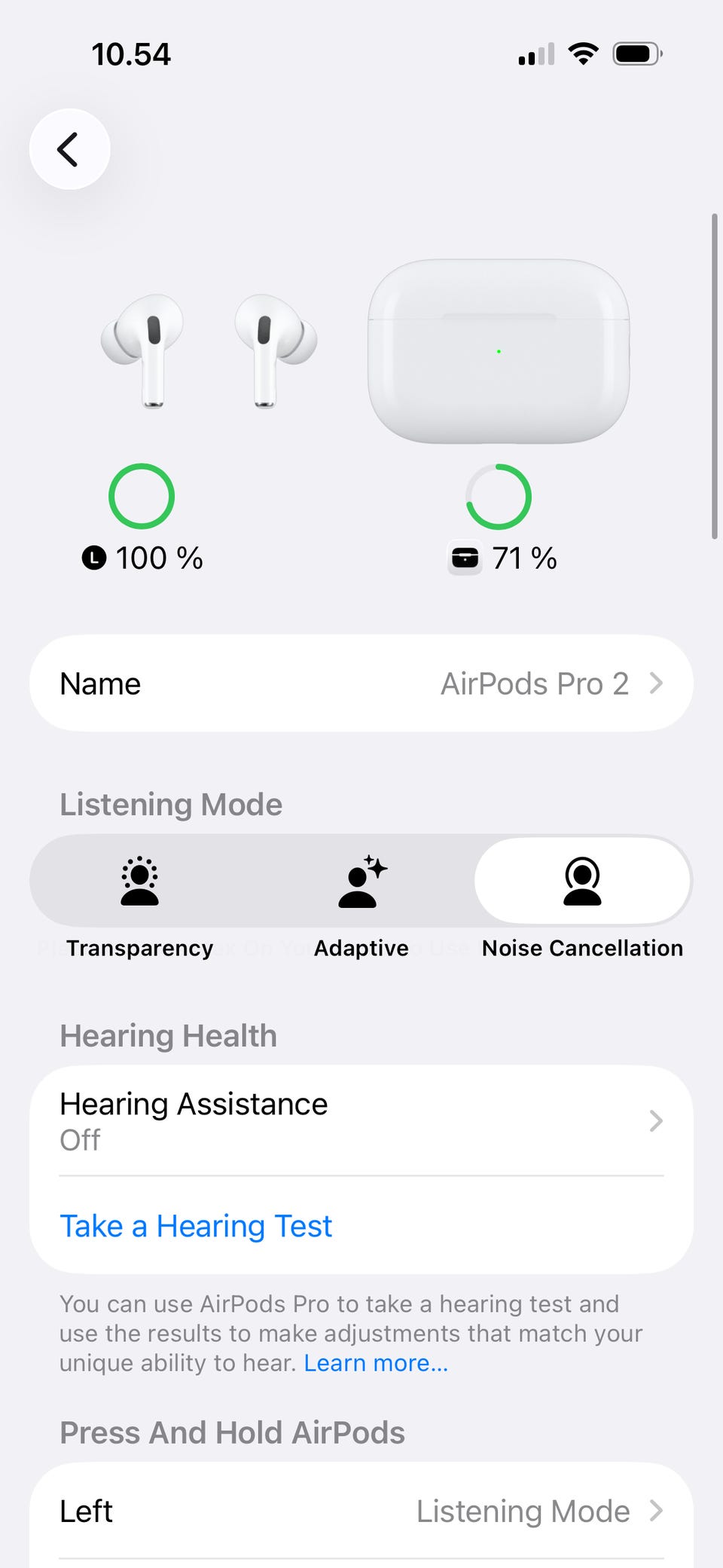Go back using the top arrow
The image size is (723, 1568).
69,149
